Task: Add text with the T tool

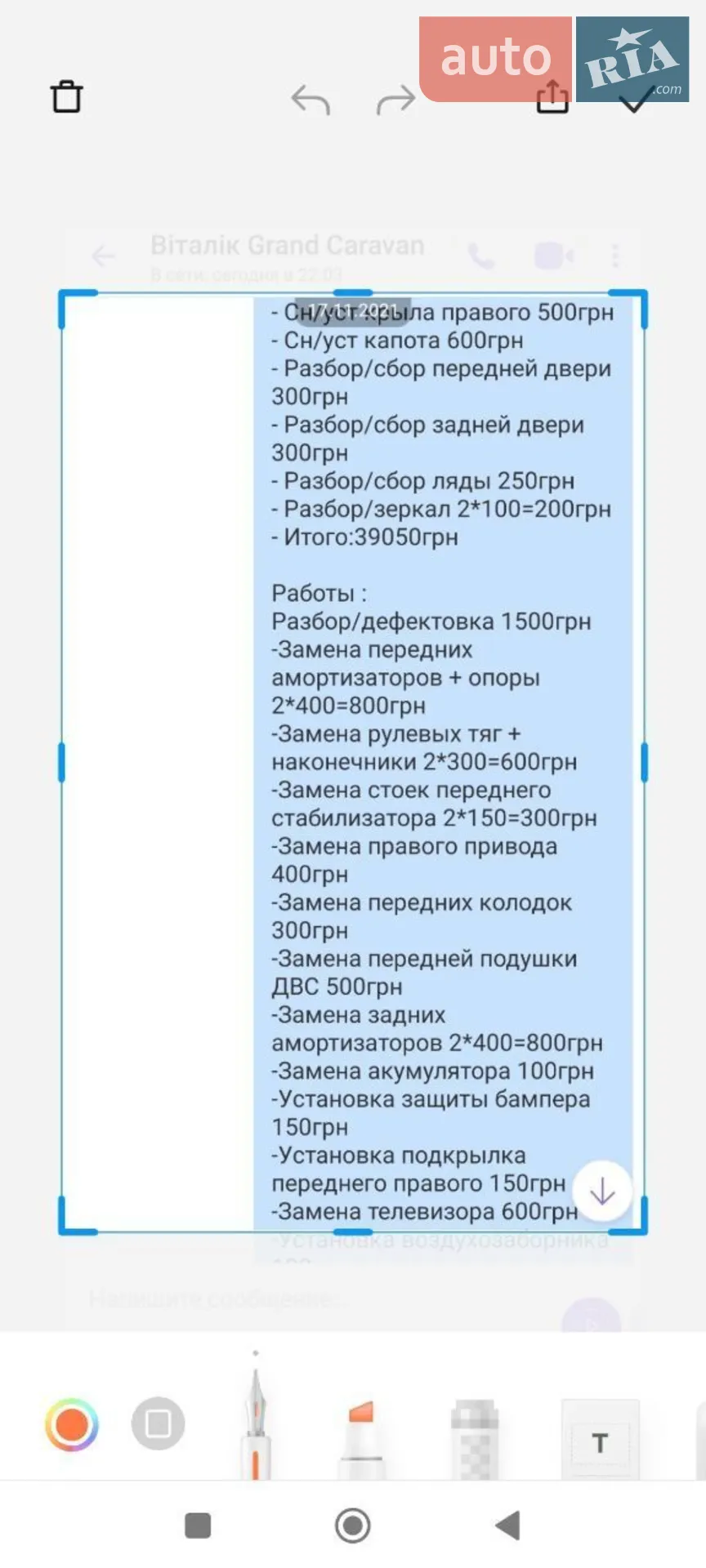Action: pos(600,1439)
